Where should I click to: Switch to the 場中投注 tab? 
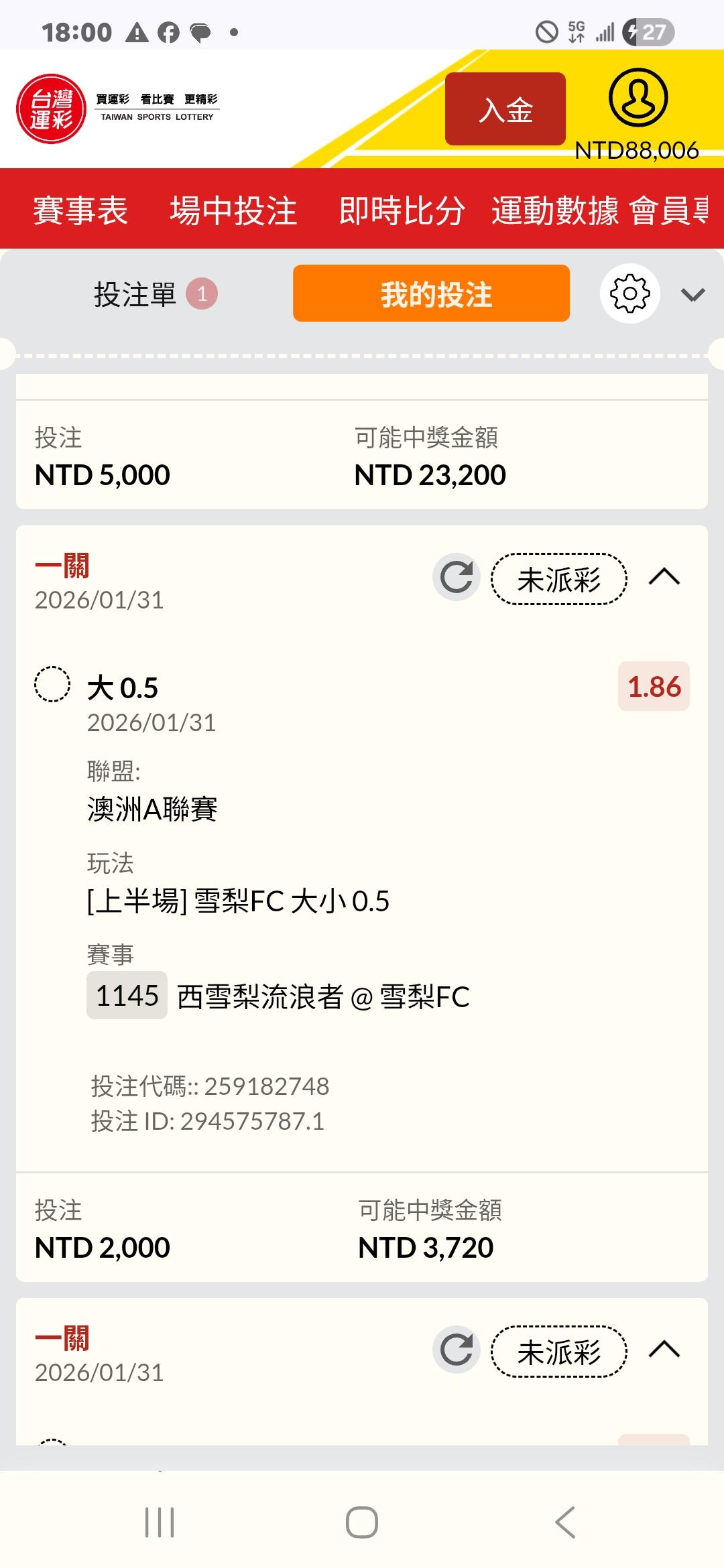233,210
